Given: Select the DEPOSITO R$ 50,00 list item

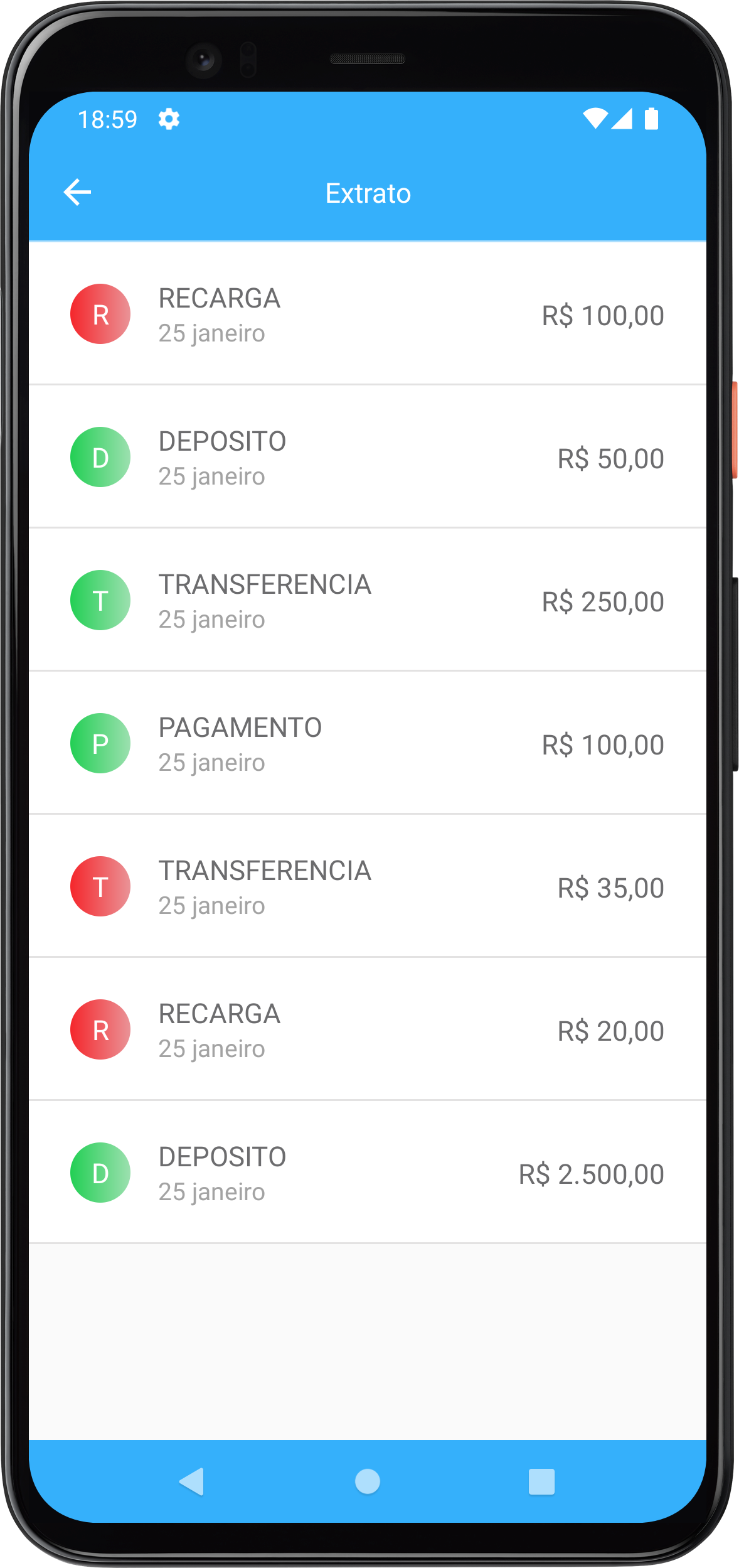Looking at the screenshot, I should (369, 457).
